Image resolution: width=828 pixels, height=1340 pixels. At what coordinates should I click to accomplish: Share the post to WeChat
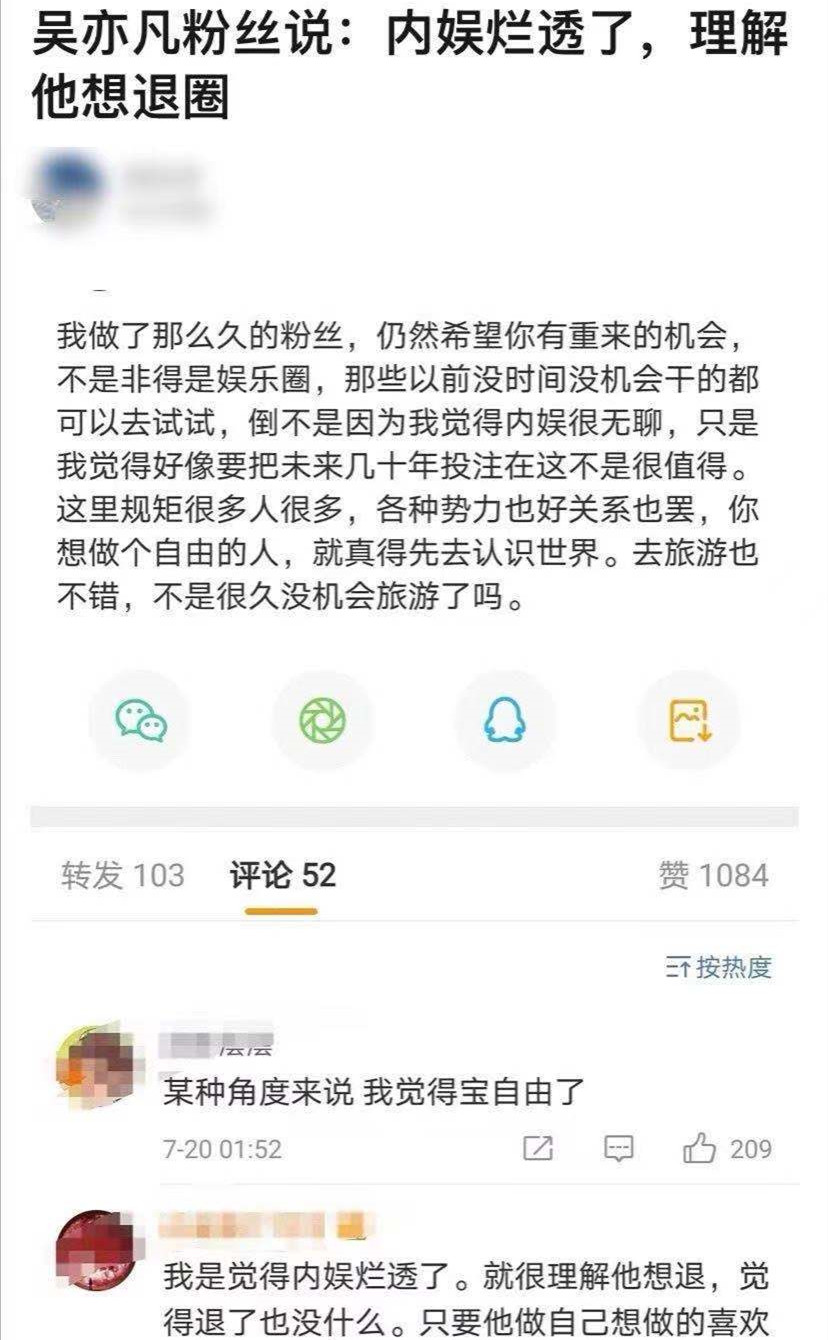pyautogui.click(x=140, y=721)
